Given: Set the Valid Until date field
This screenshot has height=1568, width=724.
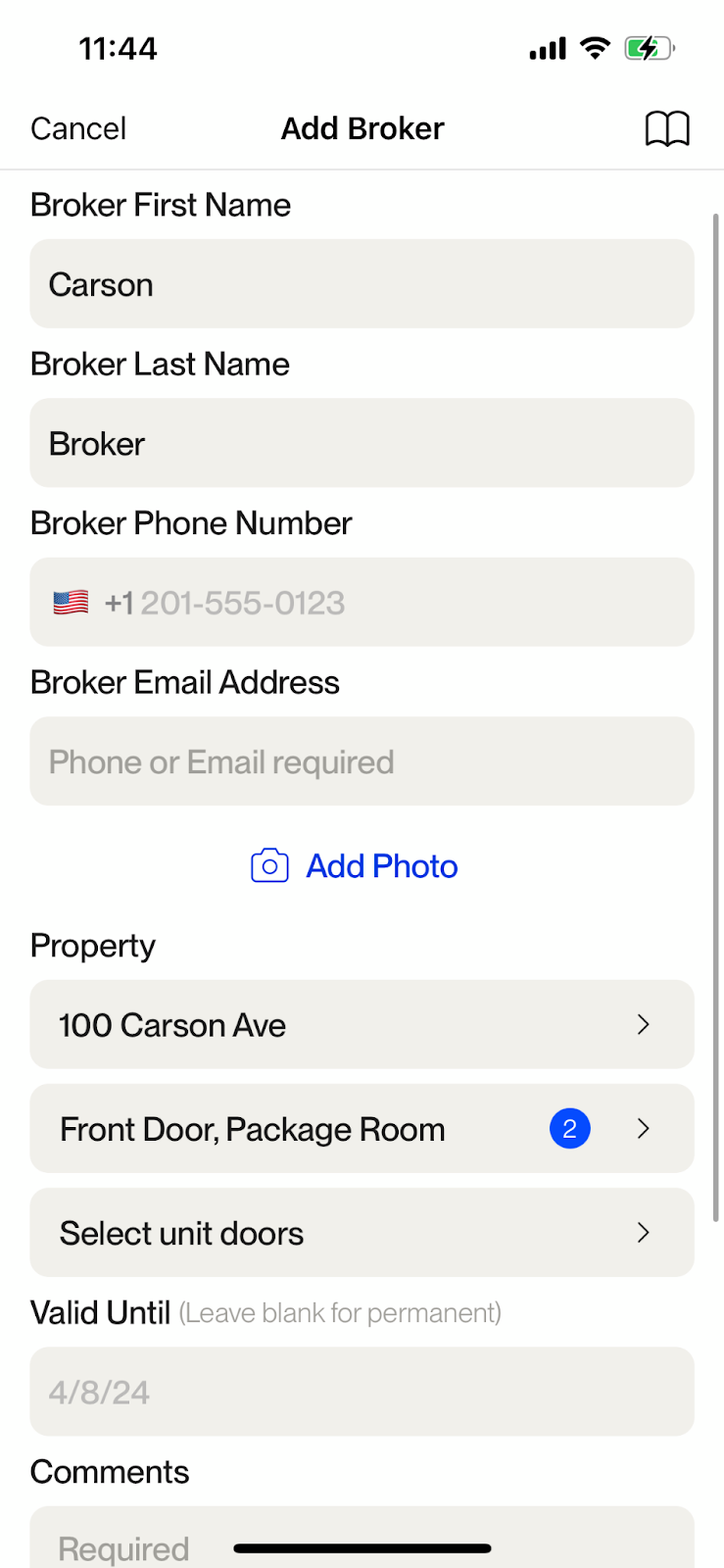Looking at the screenshot, I should (x=362, y=1392).
